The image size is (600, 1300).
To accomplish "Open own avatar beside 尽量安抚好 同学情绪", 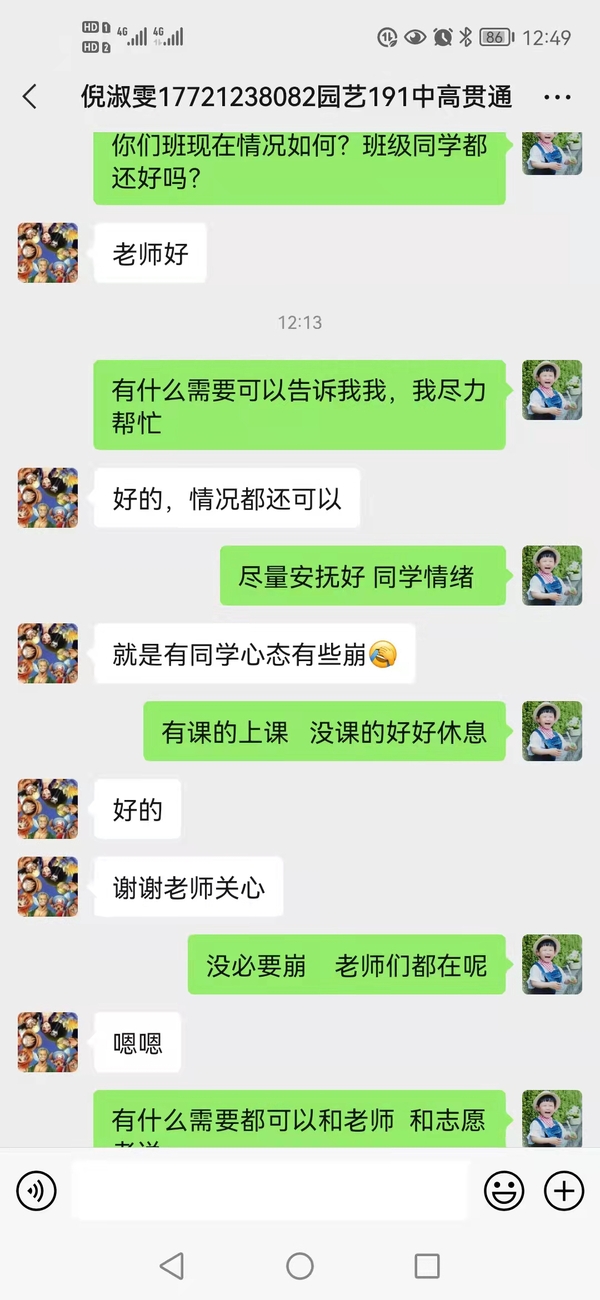I will pos(552,576).
